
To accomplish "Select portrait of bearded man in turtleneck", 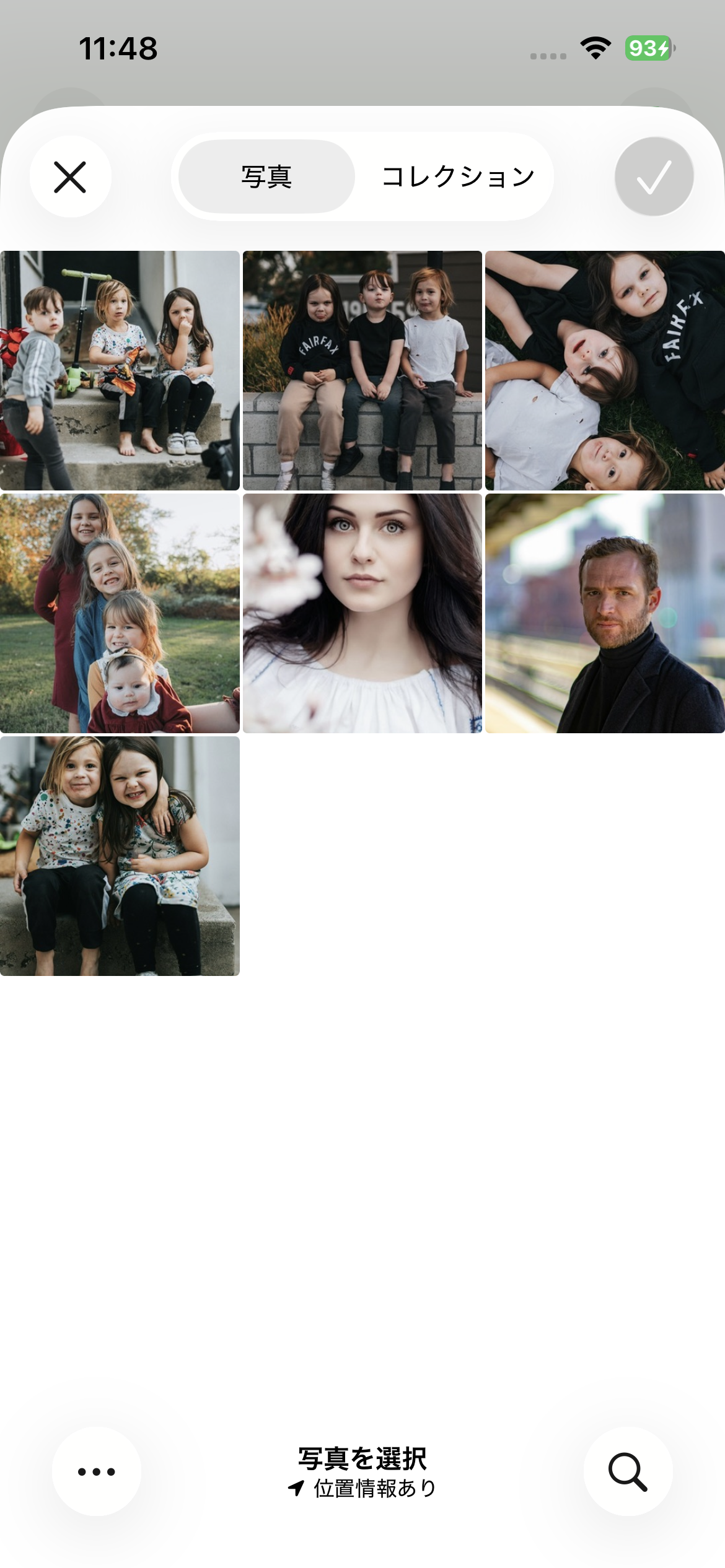I will (x=605, y=613).
